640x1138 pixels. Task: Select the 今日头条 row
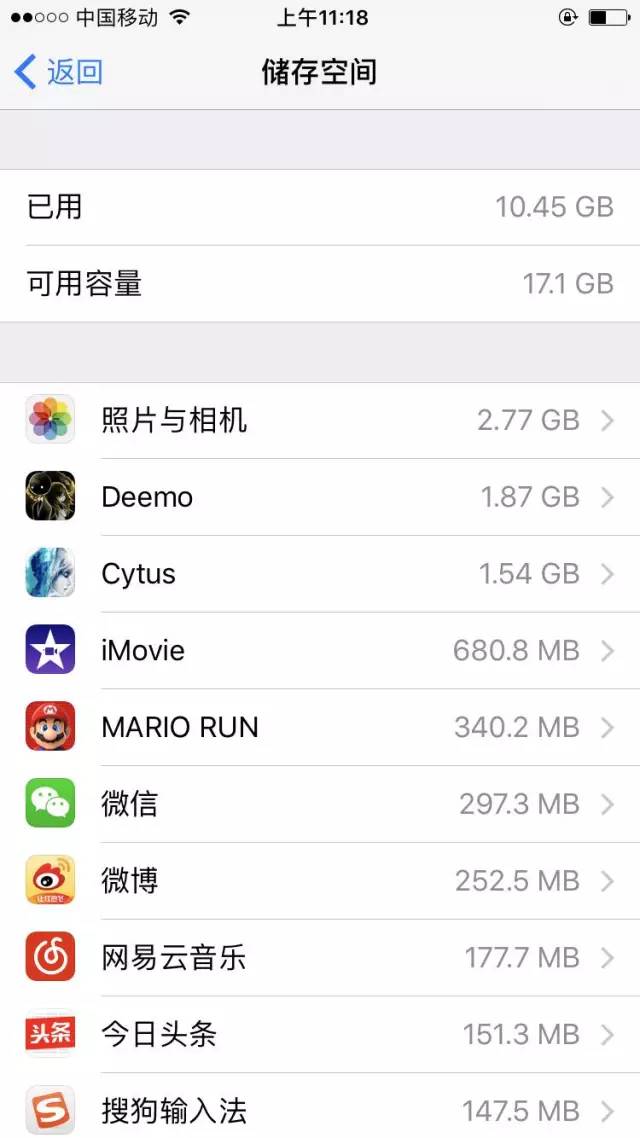pos(320,1035)
